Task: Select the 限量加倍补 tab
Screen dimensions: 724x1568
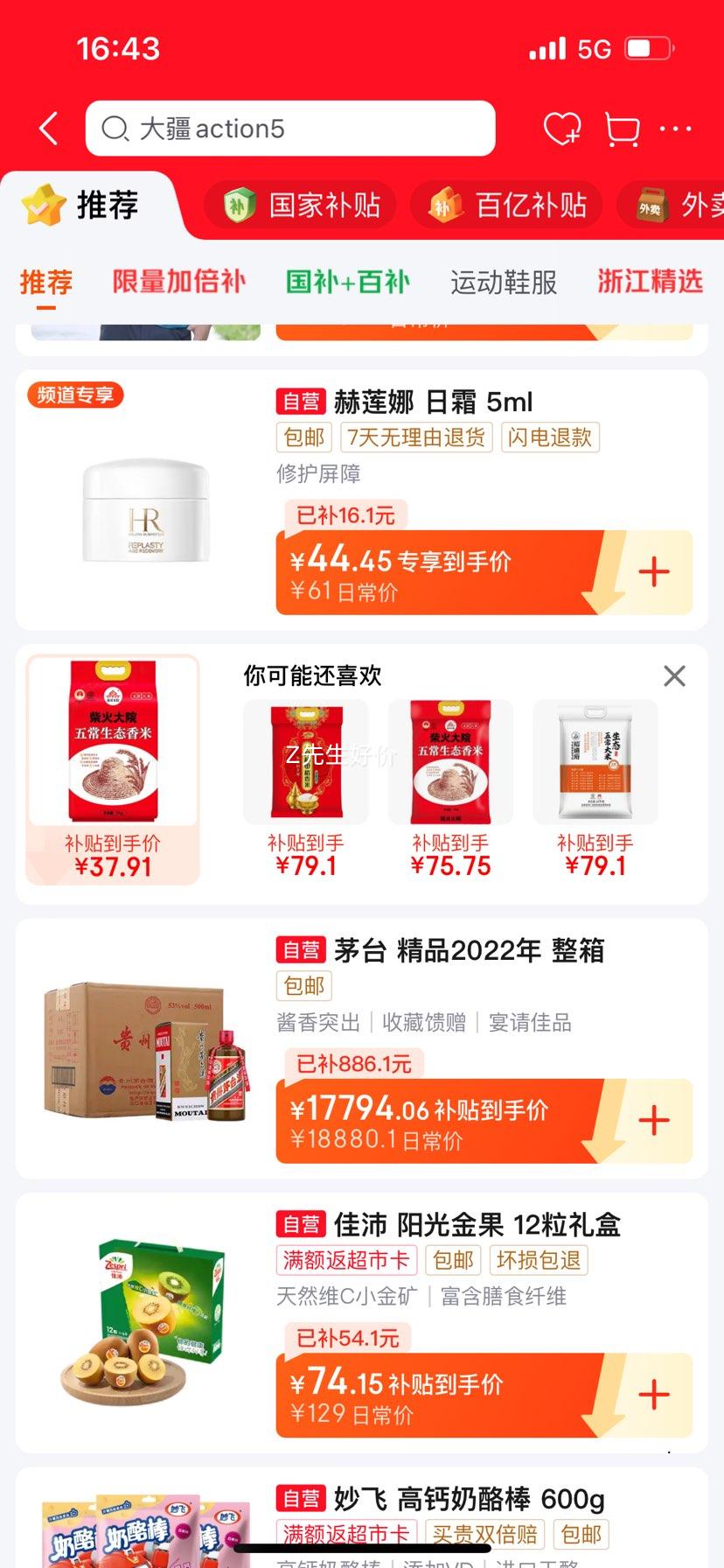Action: [178, 282]
